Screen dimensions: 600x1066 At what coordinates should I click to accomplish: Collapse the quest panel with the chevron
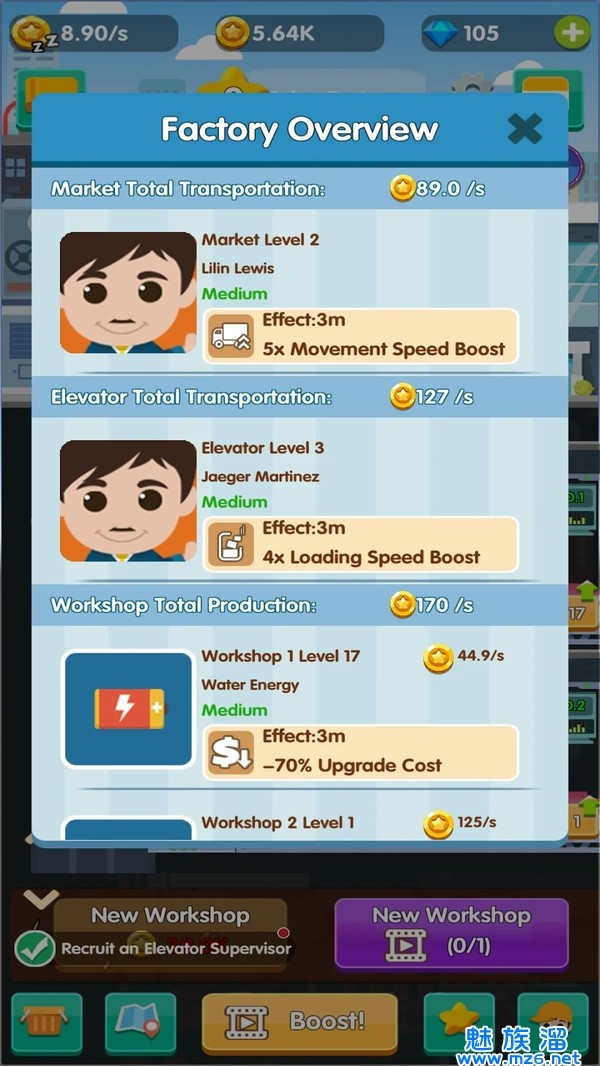click(41, 899)
